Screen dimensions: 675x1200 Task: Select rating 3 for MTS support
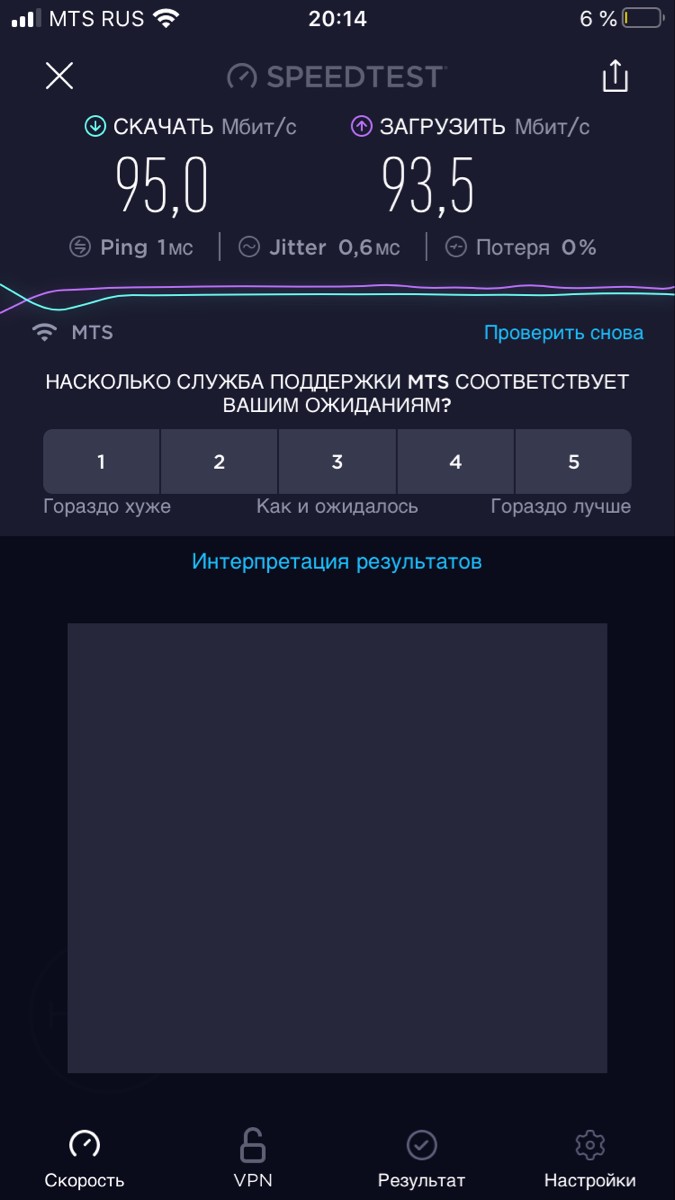click(x=337, y=462)
